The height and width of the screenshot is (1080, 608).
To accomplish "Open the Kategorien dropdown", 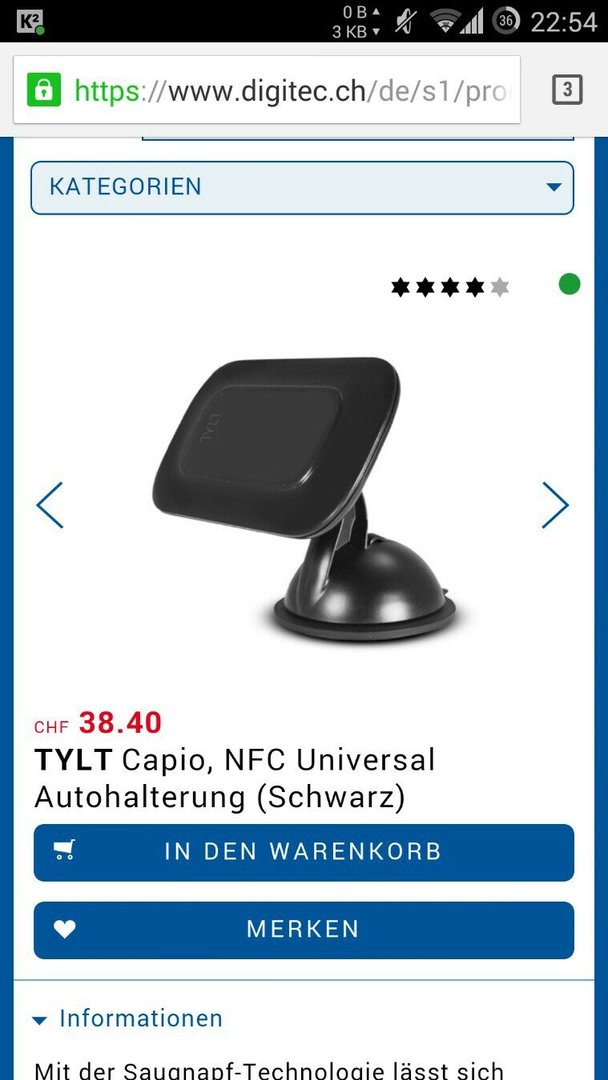I will (302, 187).
